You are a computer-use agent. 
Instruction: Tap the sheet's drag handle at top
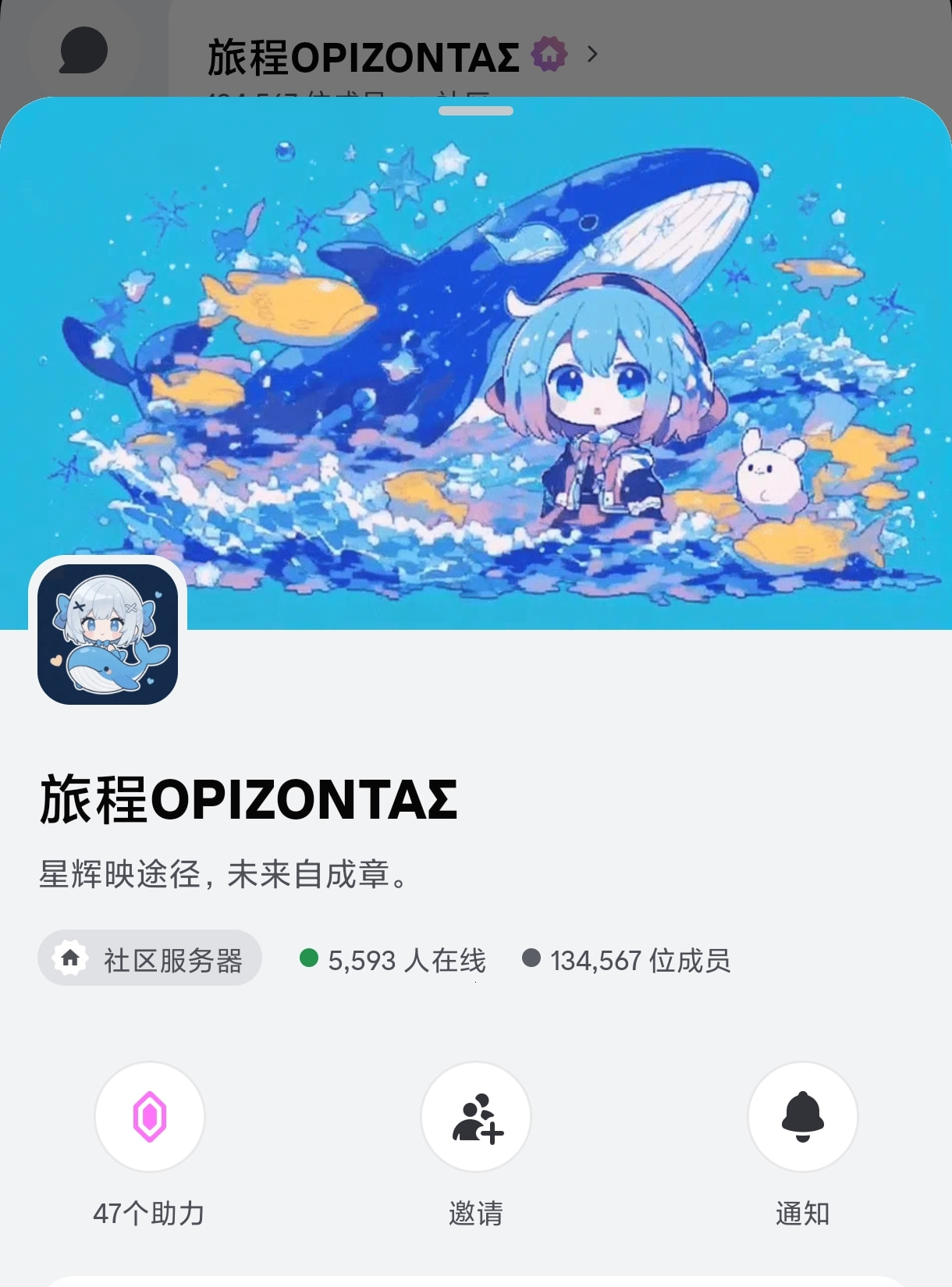tap(476, 111)
